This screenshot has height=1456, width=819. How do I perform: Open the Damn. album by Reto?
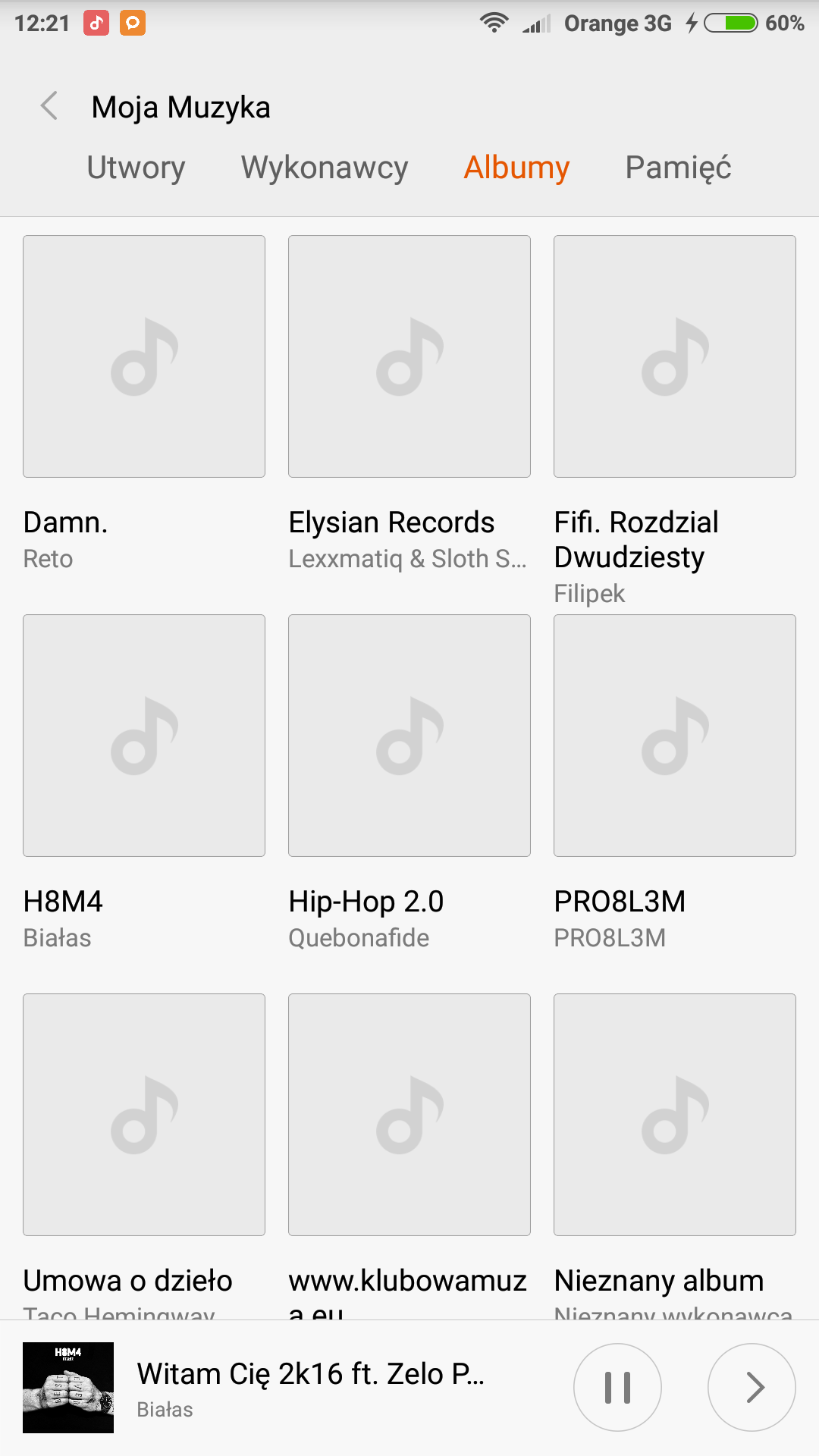(144, 356)
